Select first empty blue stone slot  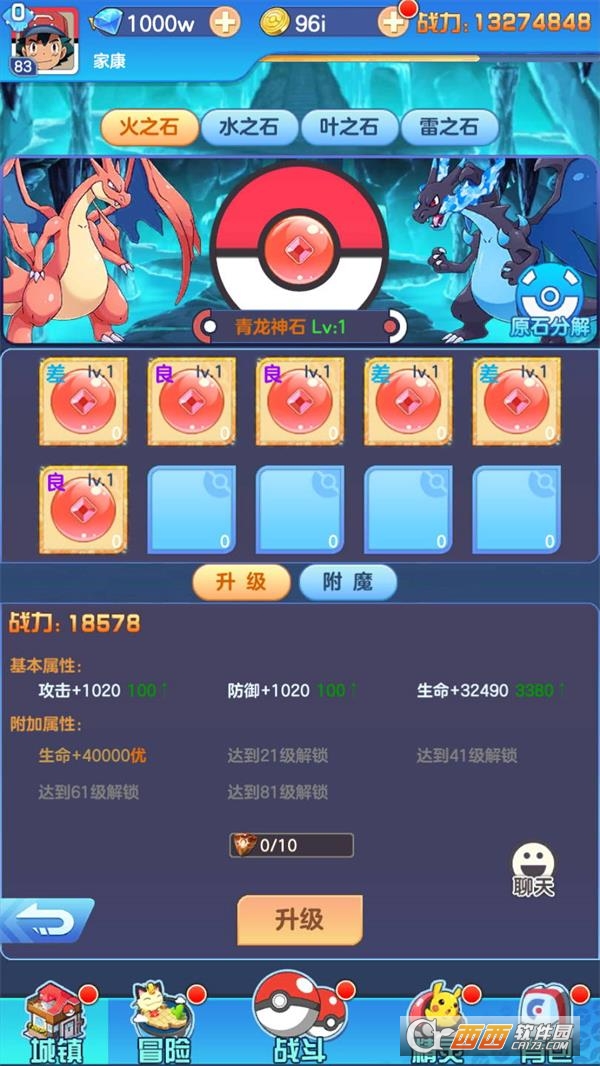coord(191,509)
